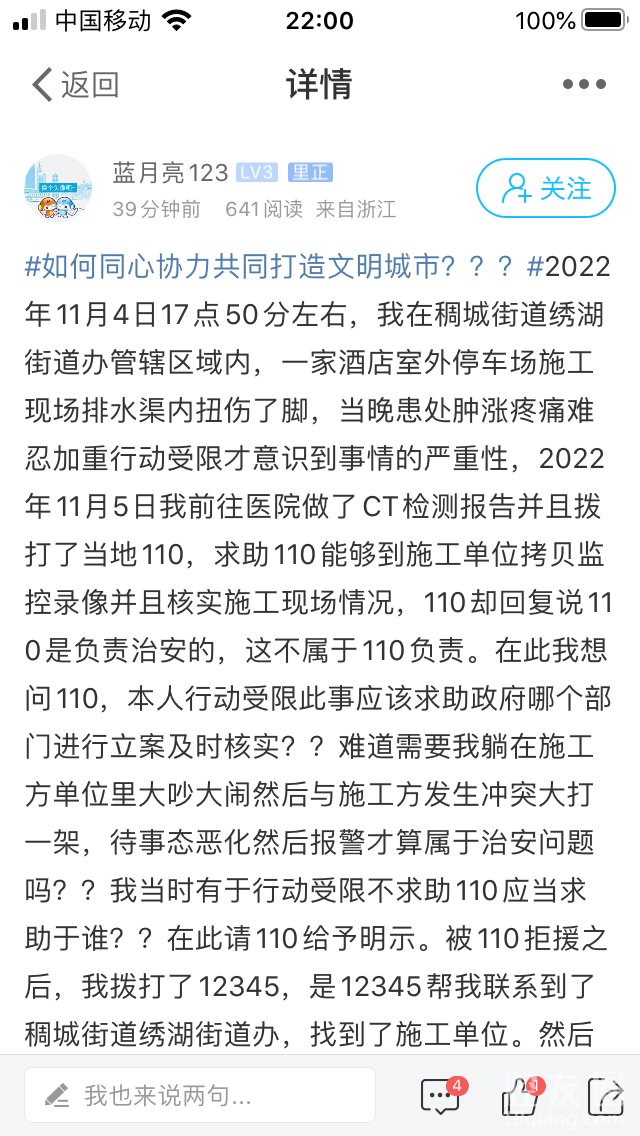Tap the 我也来说两句 comment field
Viewport: 640px width, 1136px height.
200,1095
